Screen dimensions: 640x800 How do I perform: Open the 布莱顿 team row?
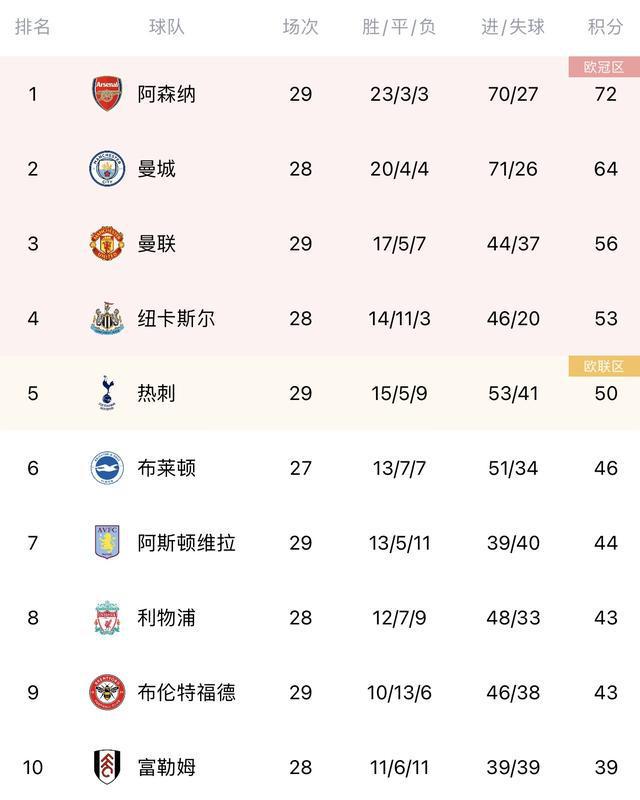pos(166,468)
